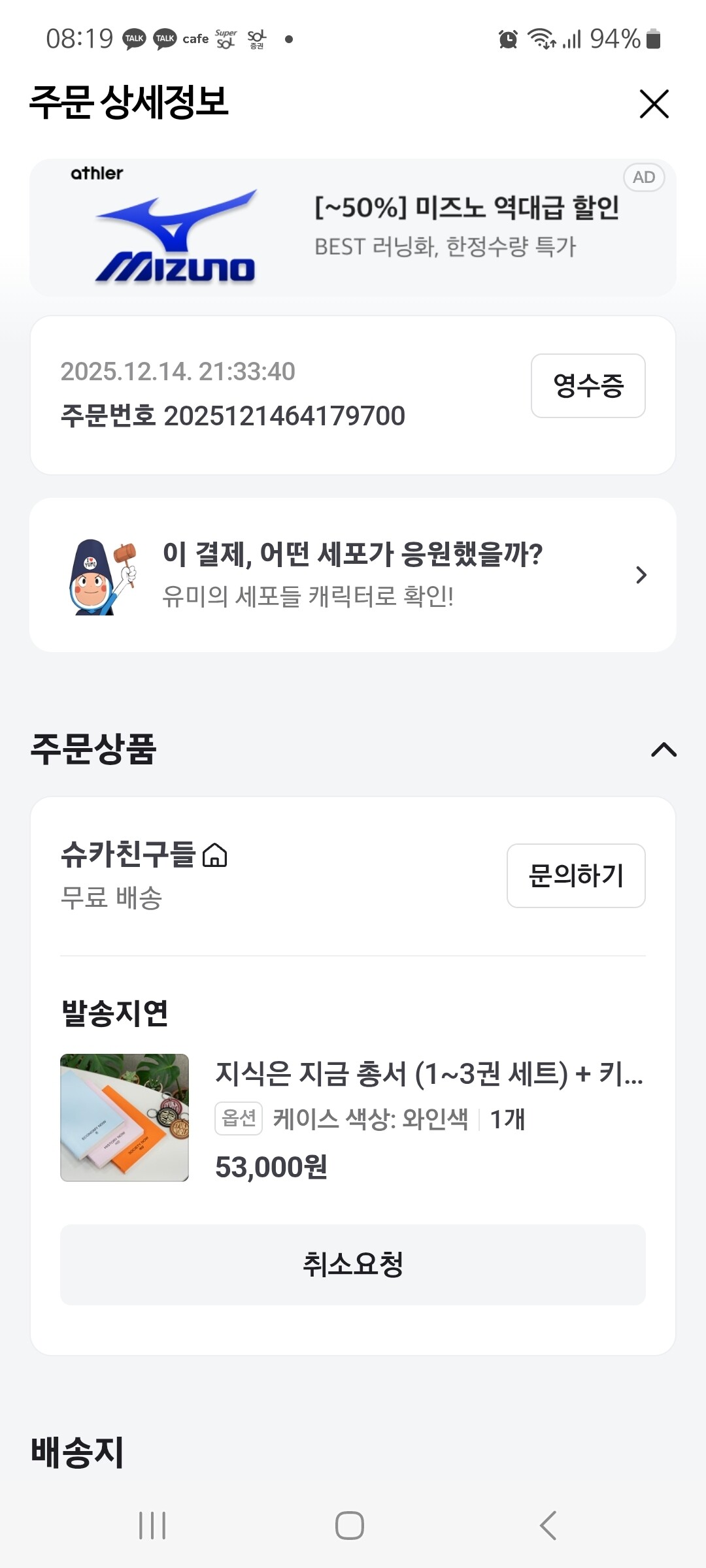Open the Mizuno 역대급 할인 ad banner
This screenshot has height=1568, width=706.
click(x=353, y=227)
